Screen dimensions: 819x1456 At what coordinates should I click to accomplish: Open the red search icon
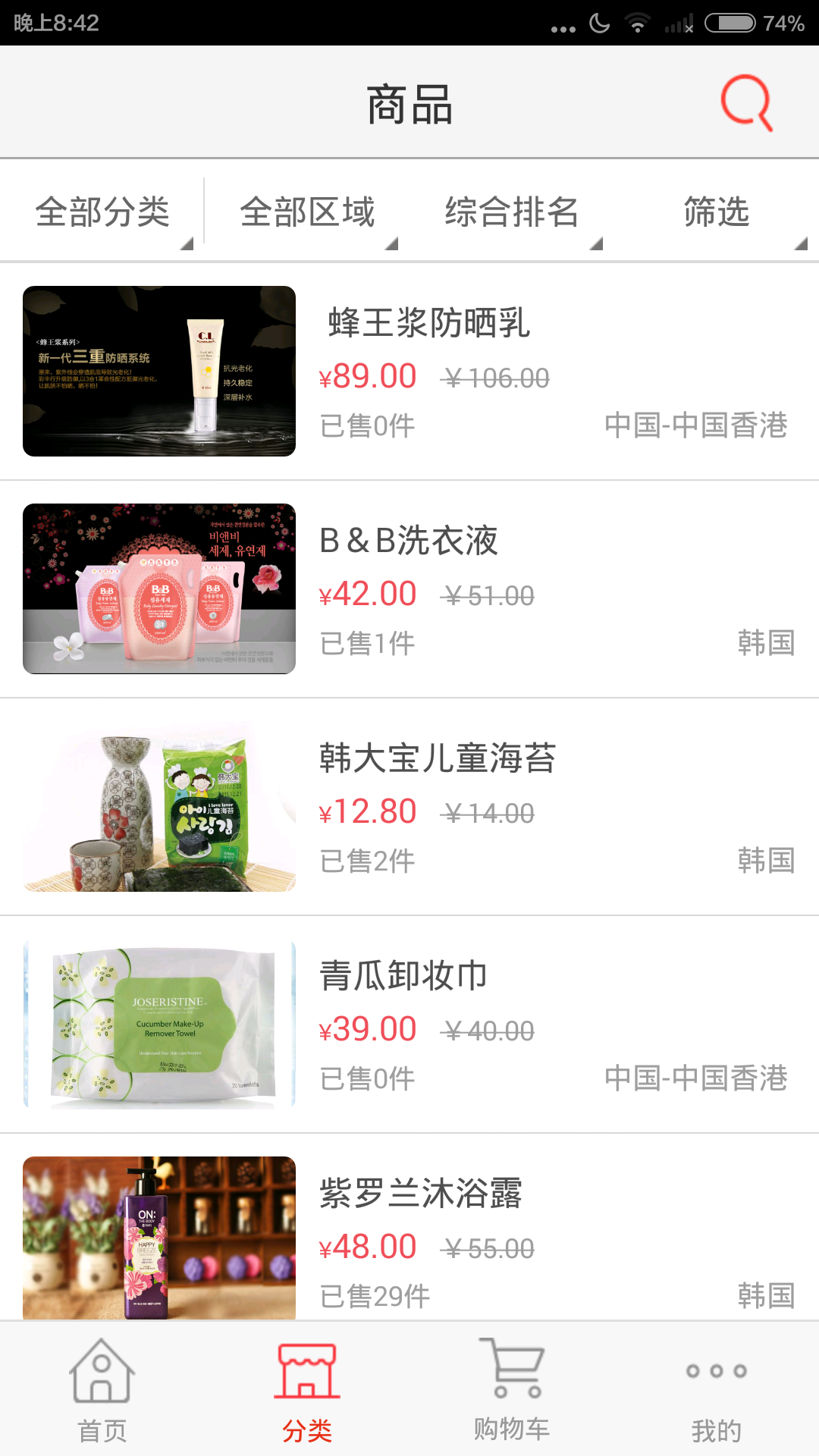[x=746, y=103]
